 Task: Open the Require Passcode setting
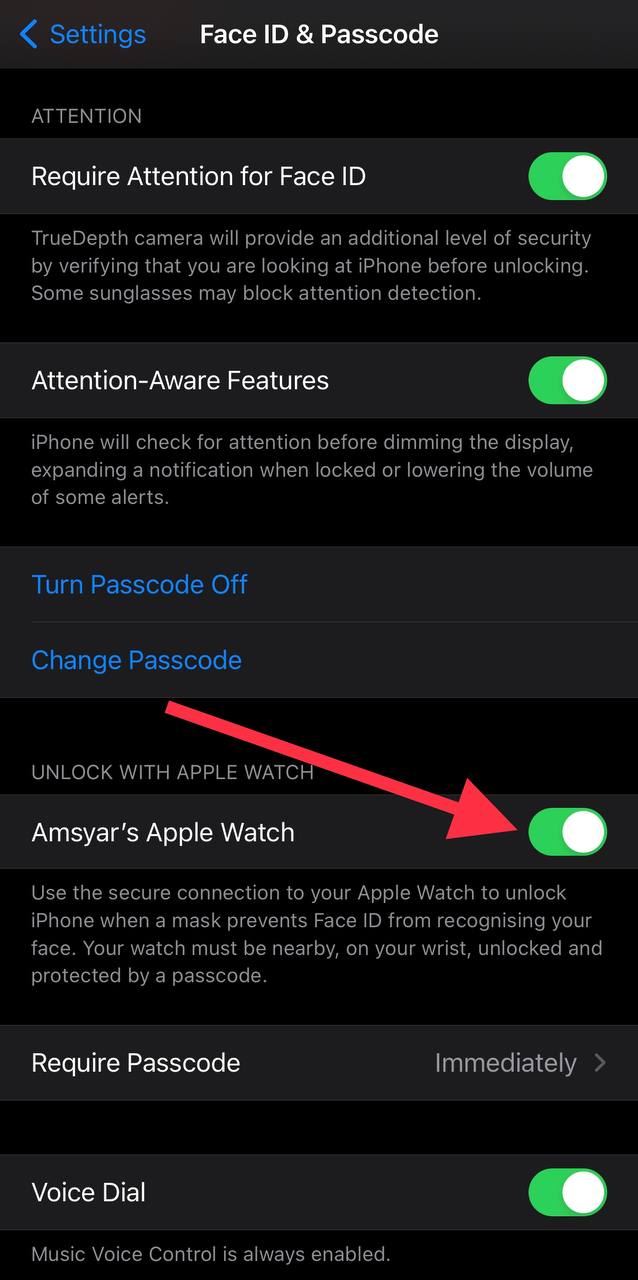[319, 1062]
